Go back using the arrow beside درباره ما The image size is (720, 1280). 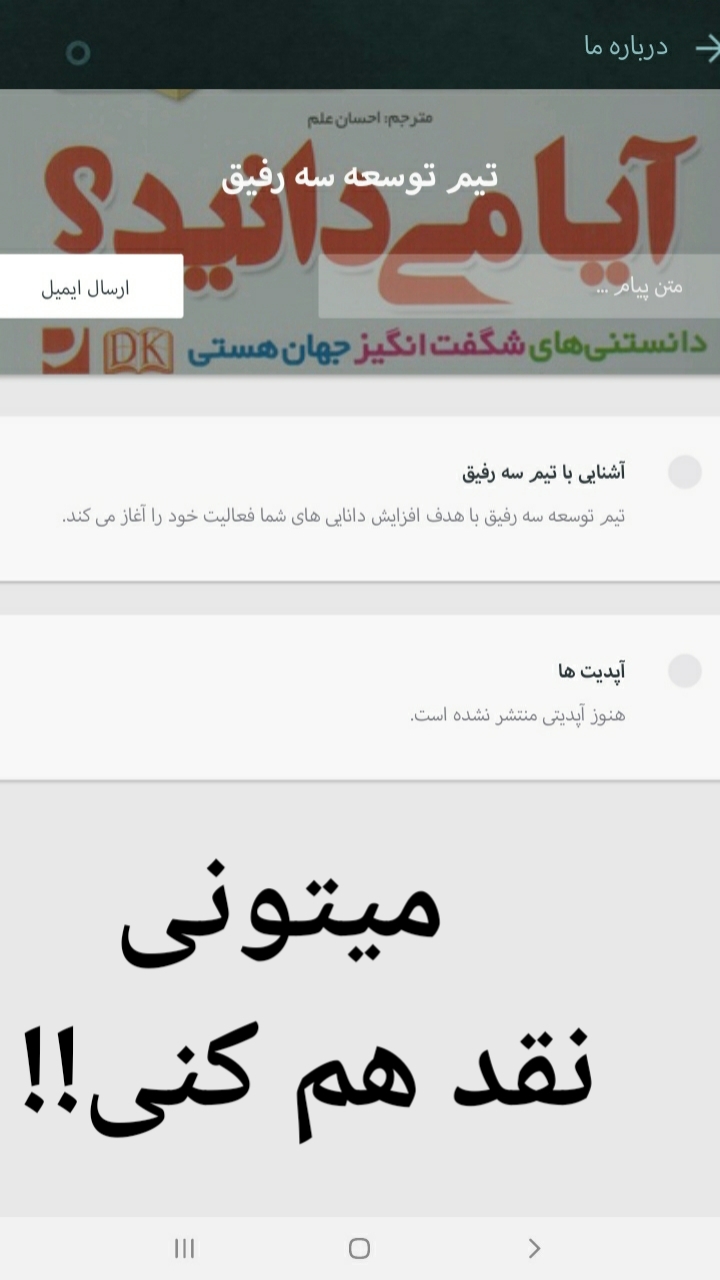coord(706,47)
